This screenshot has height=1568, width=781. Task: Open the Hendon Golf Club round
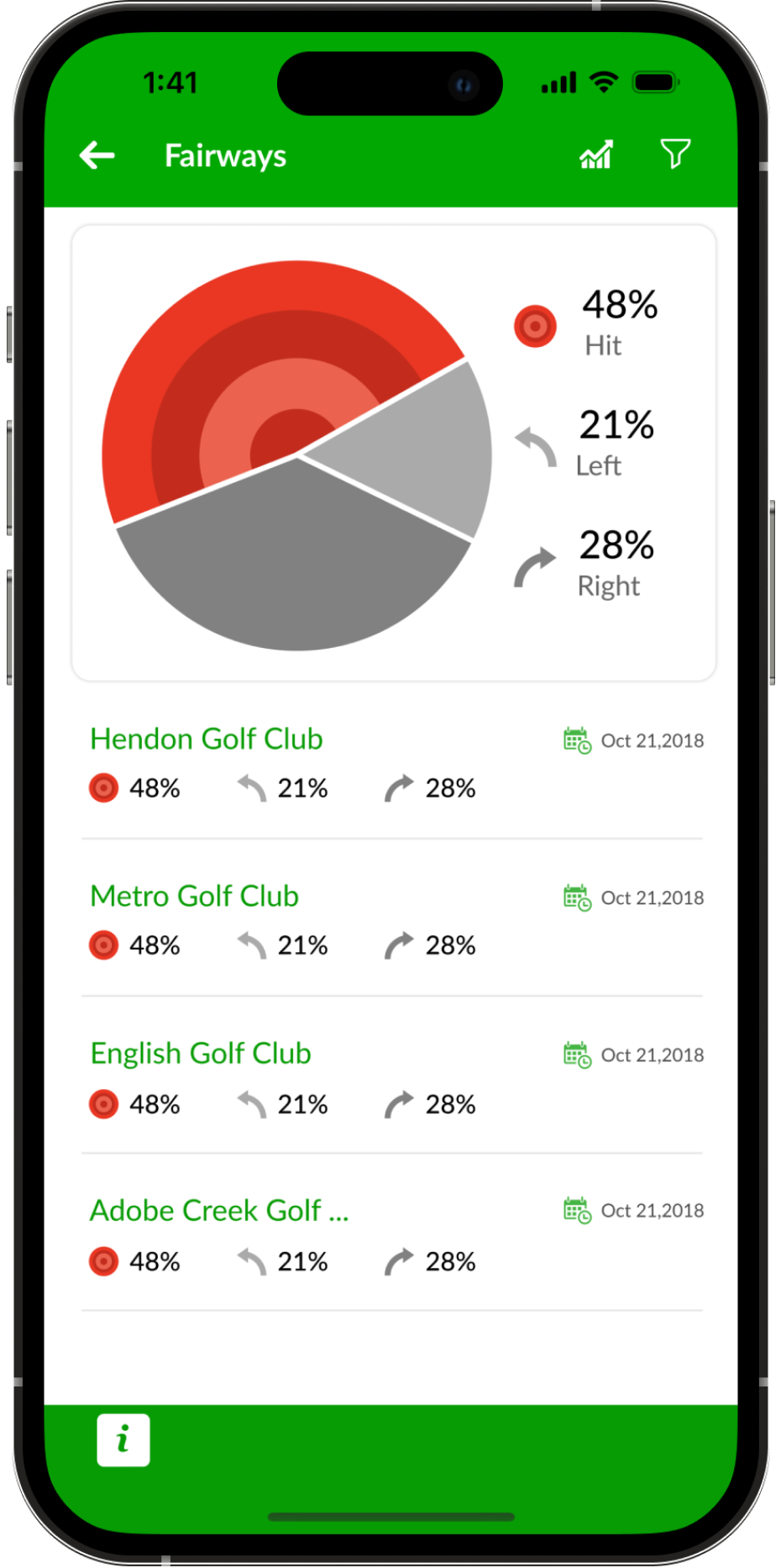point(207,739)
